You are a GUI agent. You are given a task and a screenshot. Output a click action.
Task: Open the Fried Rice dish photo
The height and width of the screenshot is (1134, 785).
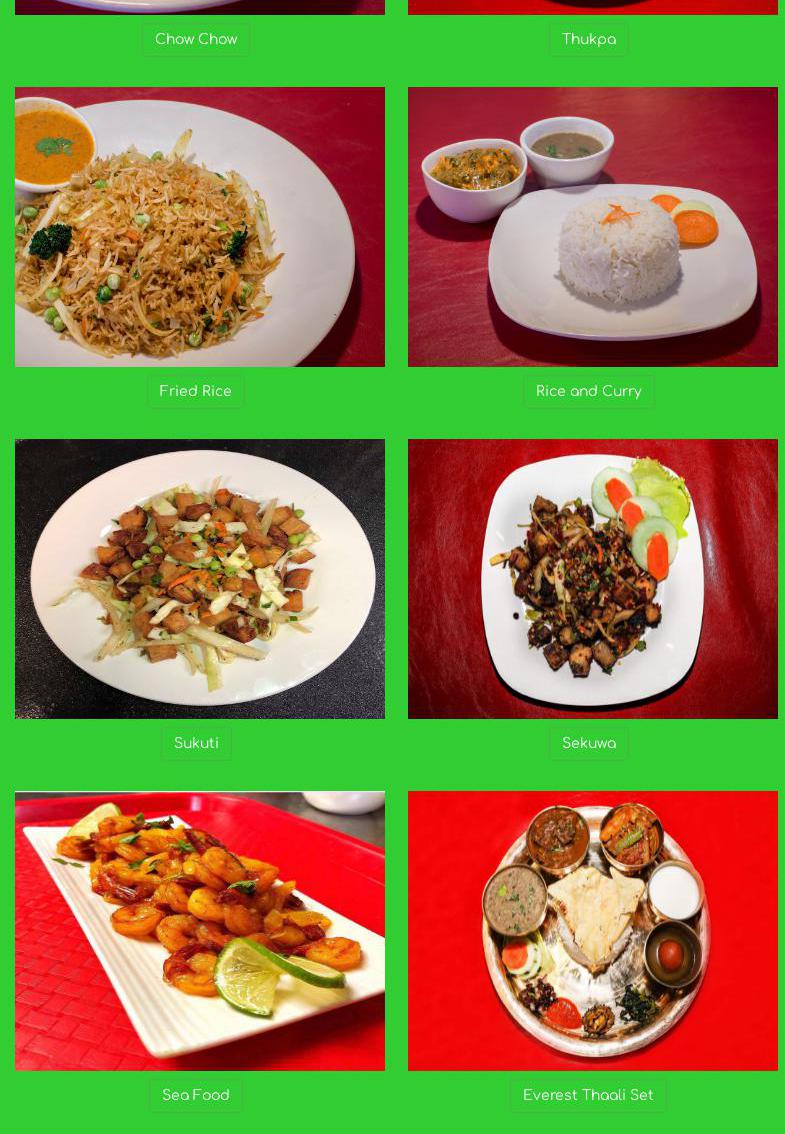pos(200,227)
